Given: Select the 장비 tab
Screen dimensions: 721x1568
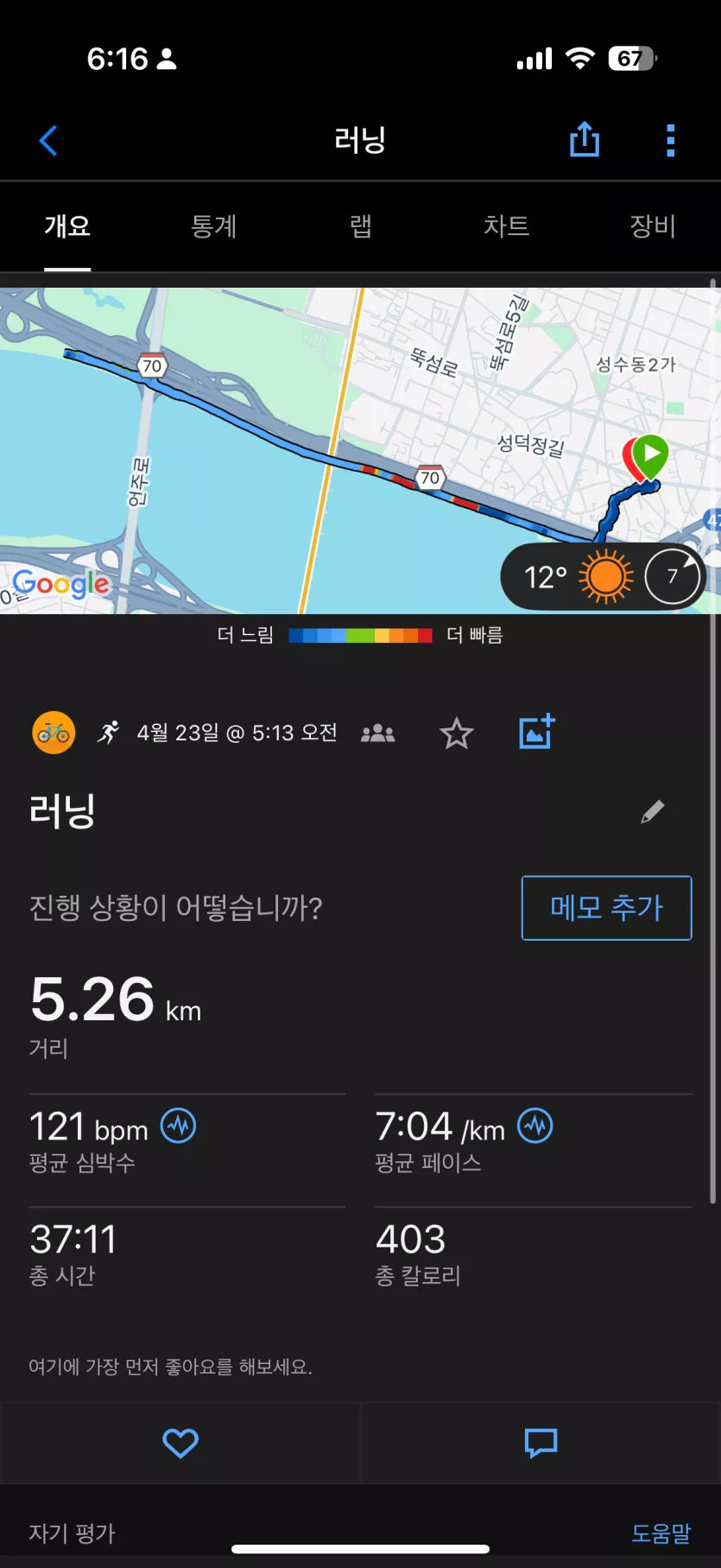Looking at the screenshot, I should coord(652,226).
